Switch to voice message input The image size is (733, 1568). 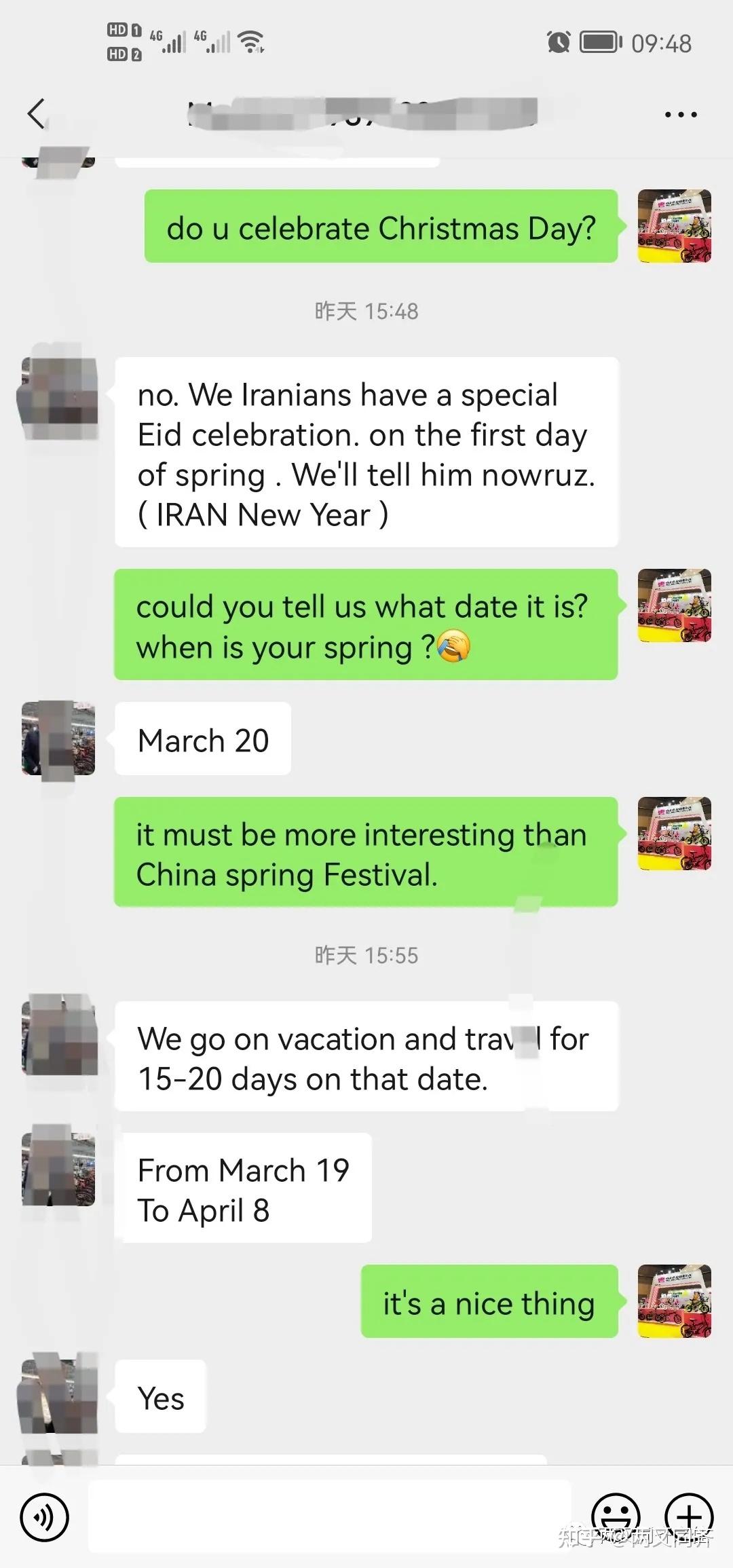coord(44,1516)
